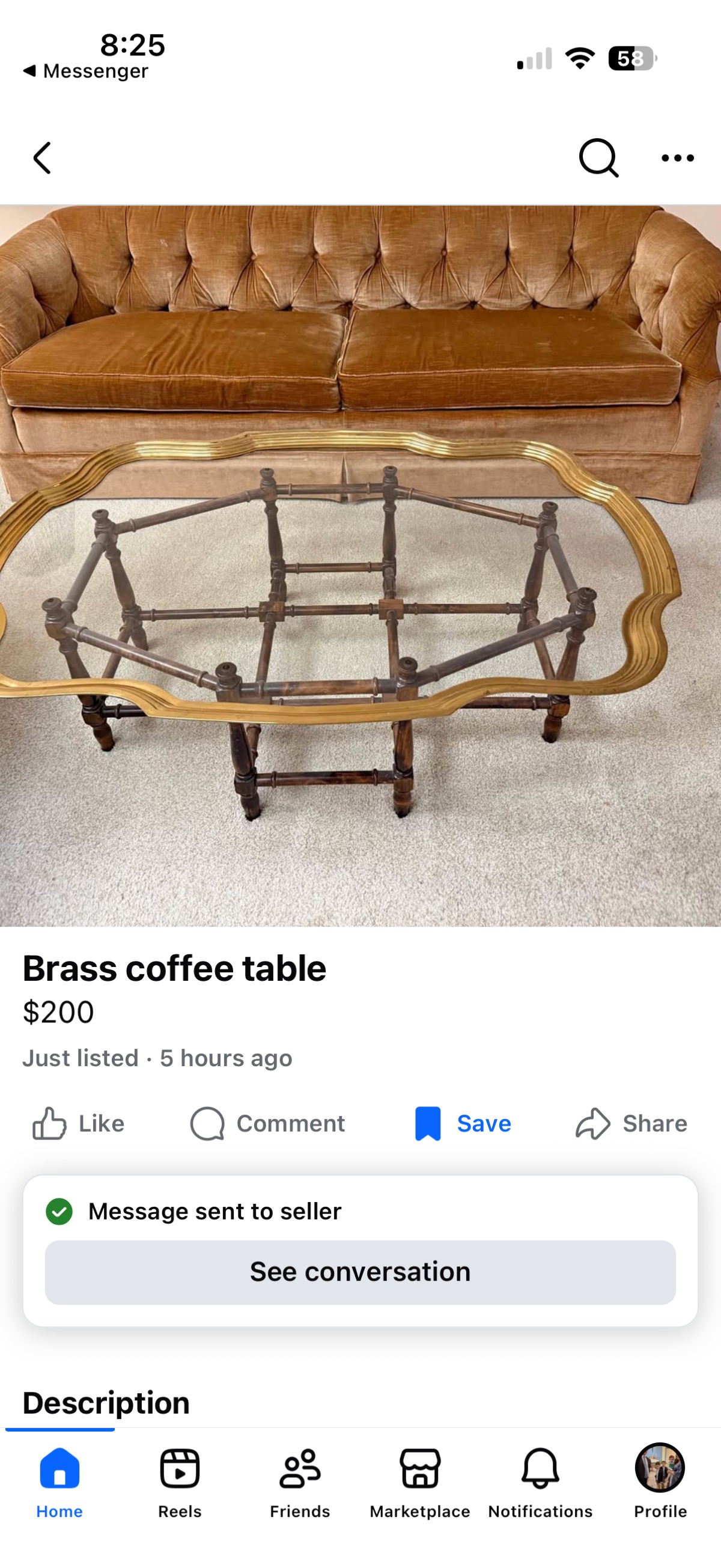Open the search magnifier icon

pyautogui.click(x=598, y=158)
